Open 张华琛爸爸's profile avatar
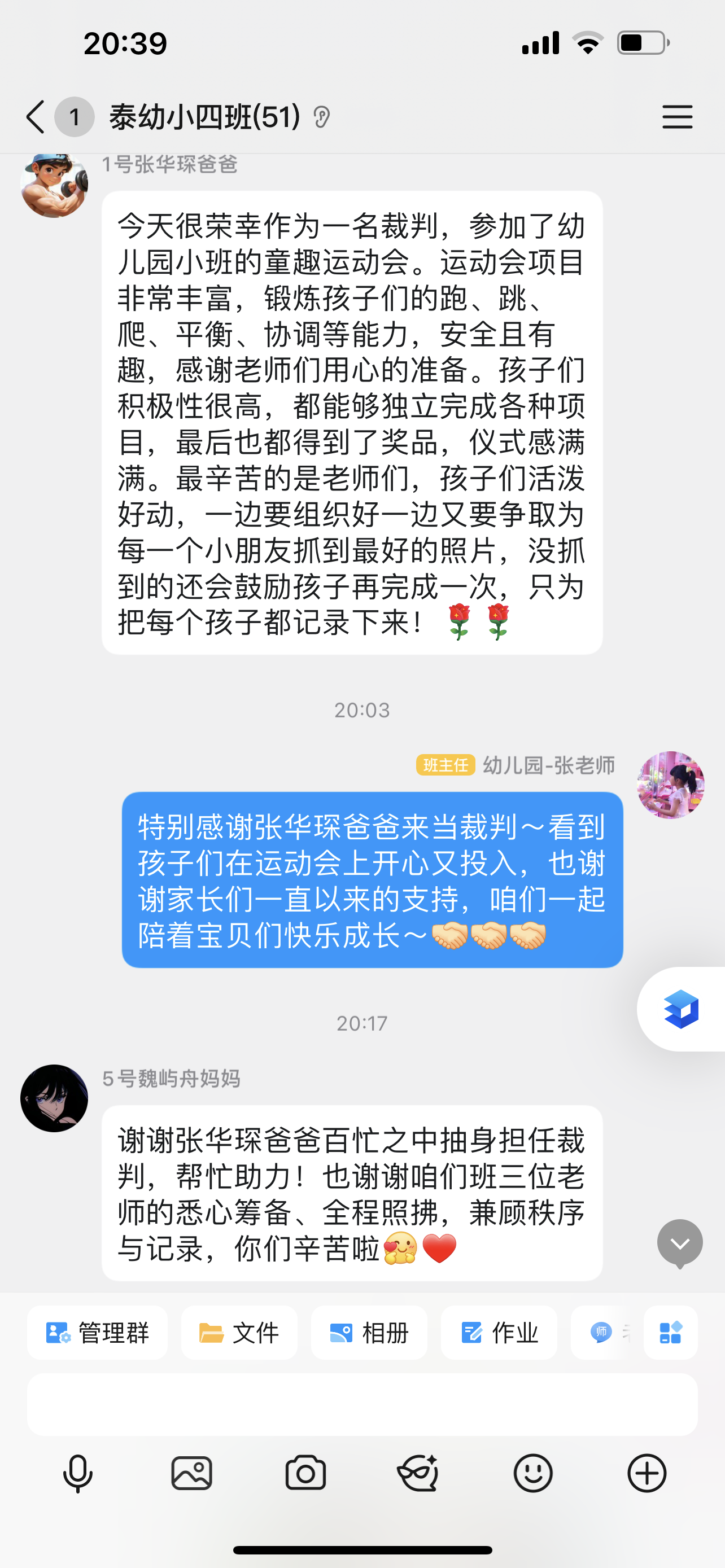Viewport: 725px width, 1568px height. tap(54, 185)
